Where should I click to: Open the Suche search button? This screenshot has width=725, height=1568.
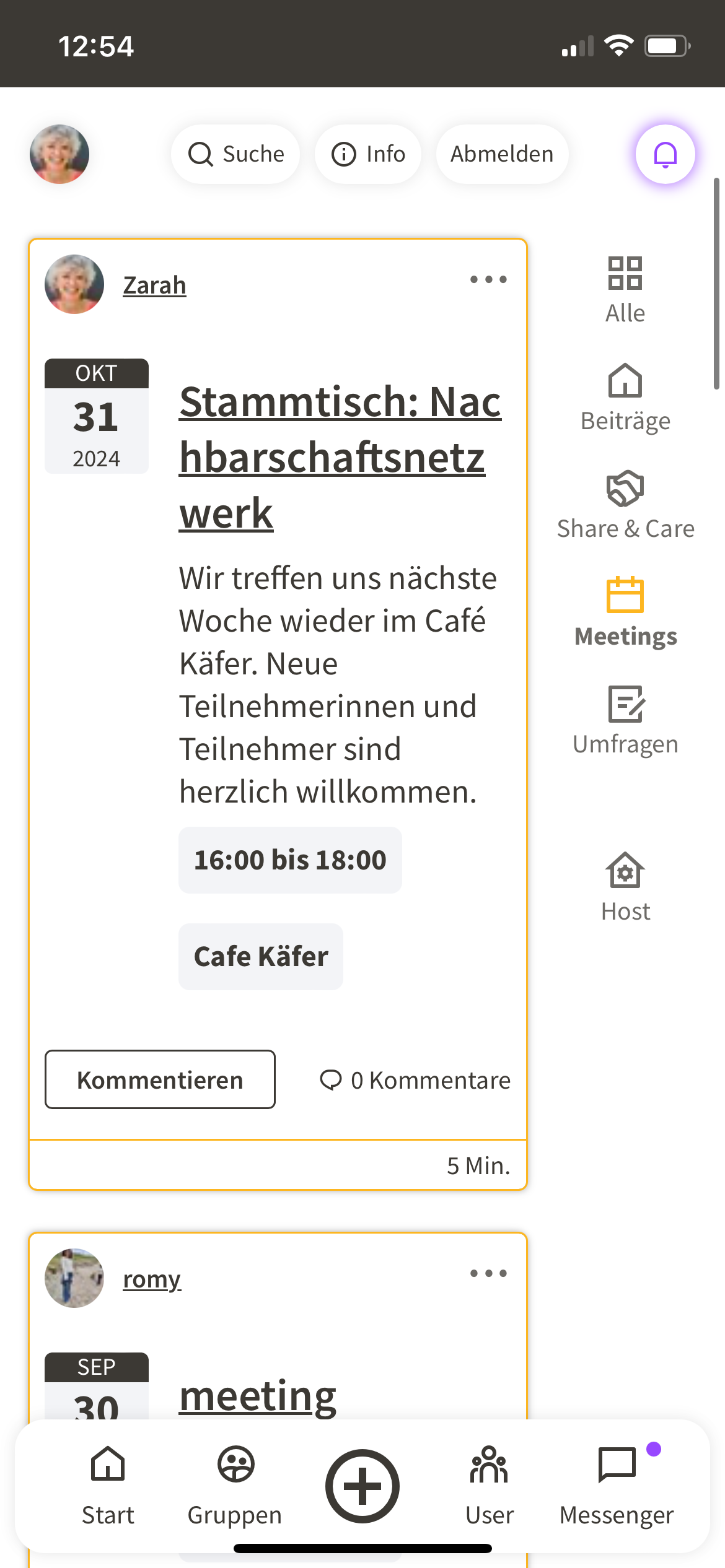tap(235, 154)
